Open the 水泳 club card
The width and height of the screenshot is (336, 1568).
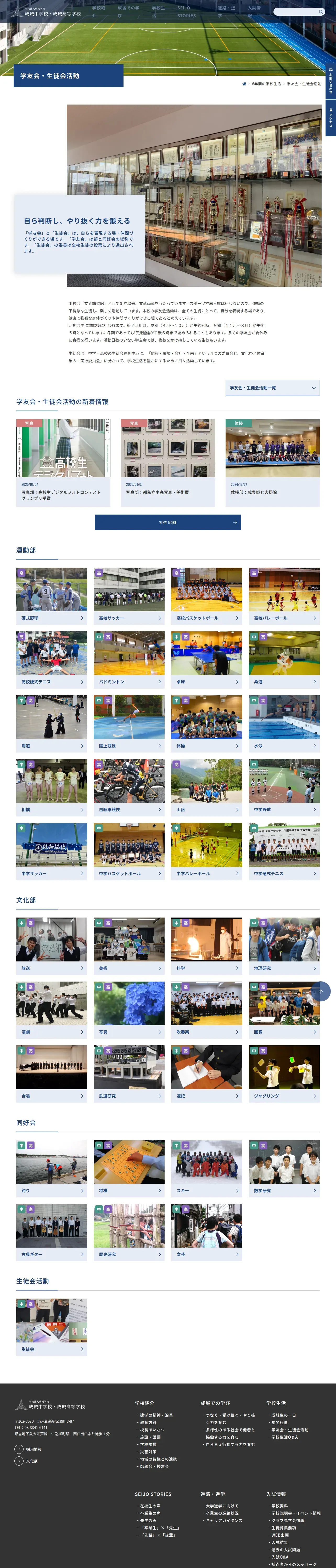pyautogui.click(x=284, y=724)
